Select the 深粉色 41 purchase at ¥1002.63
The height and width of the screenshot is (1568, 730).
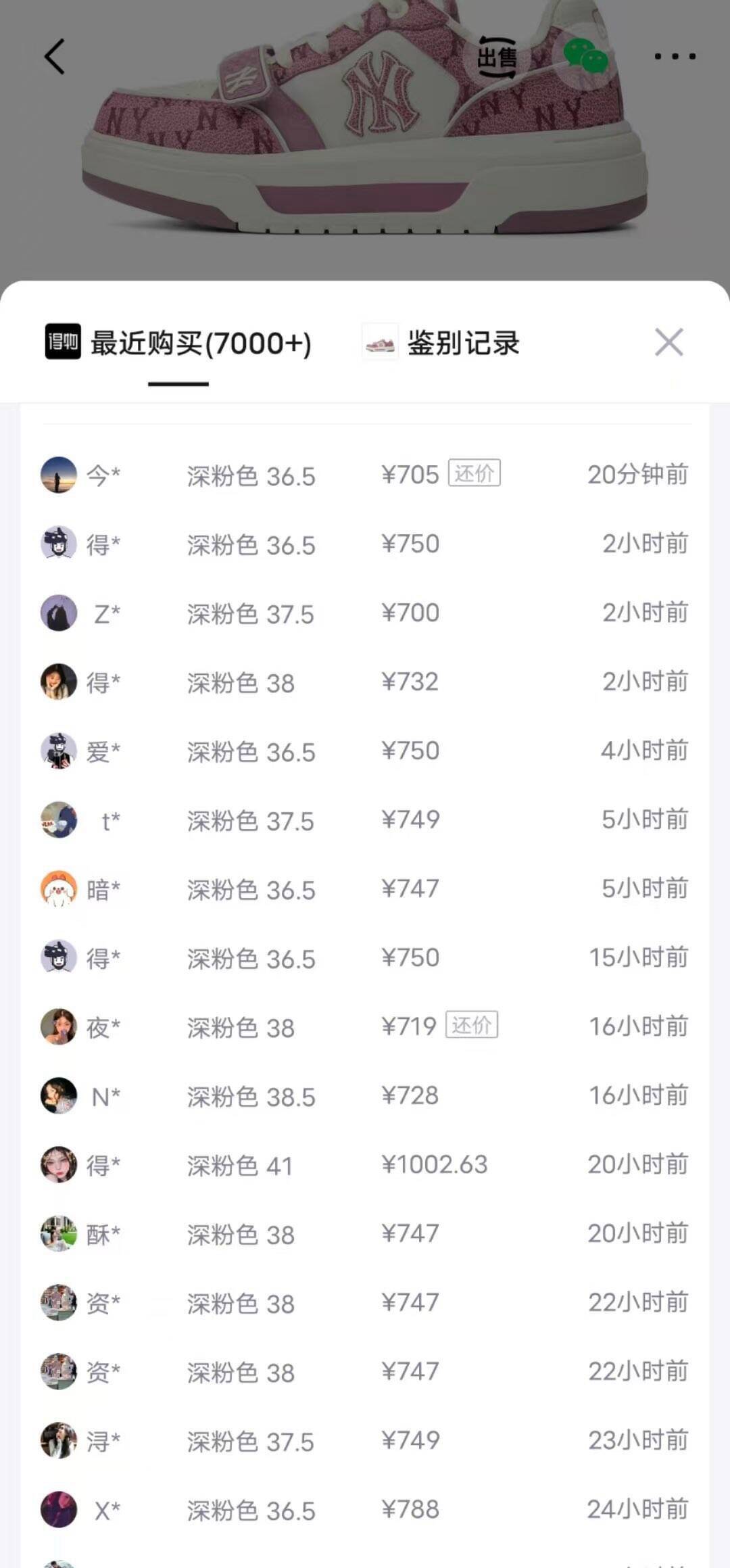(365, 1165)
